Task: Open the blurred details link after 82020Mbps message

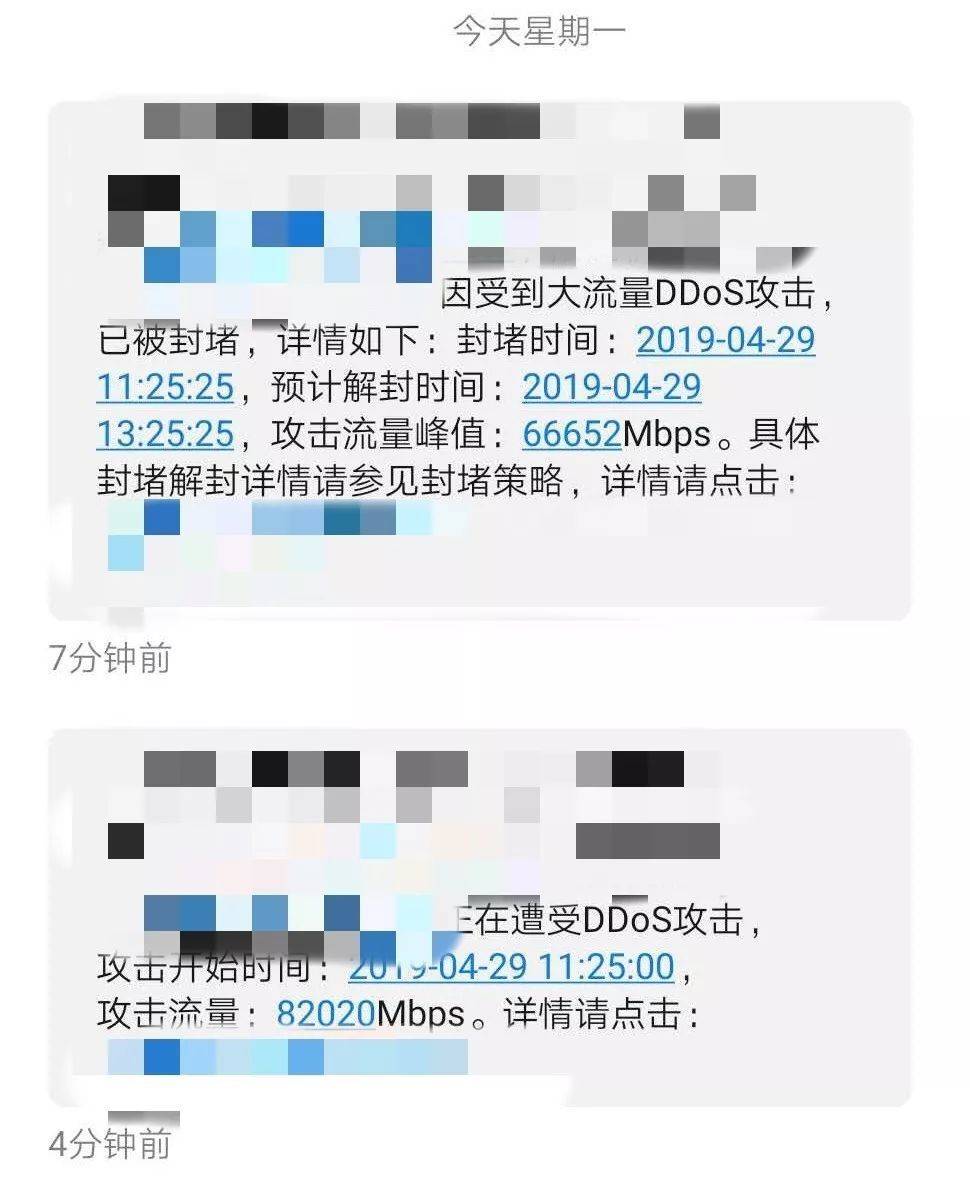Action: 288,1057
